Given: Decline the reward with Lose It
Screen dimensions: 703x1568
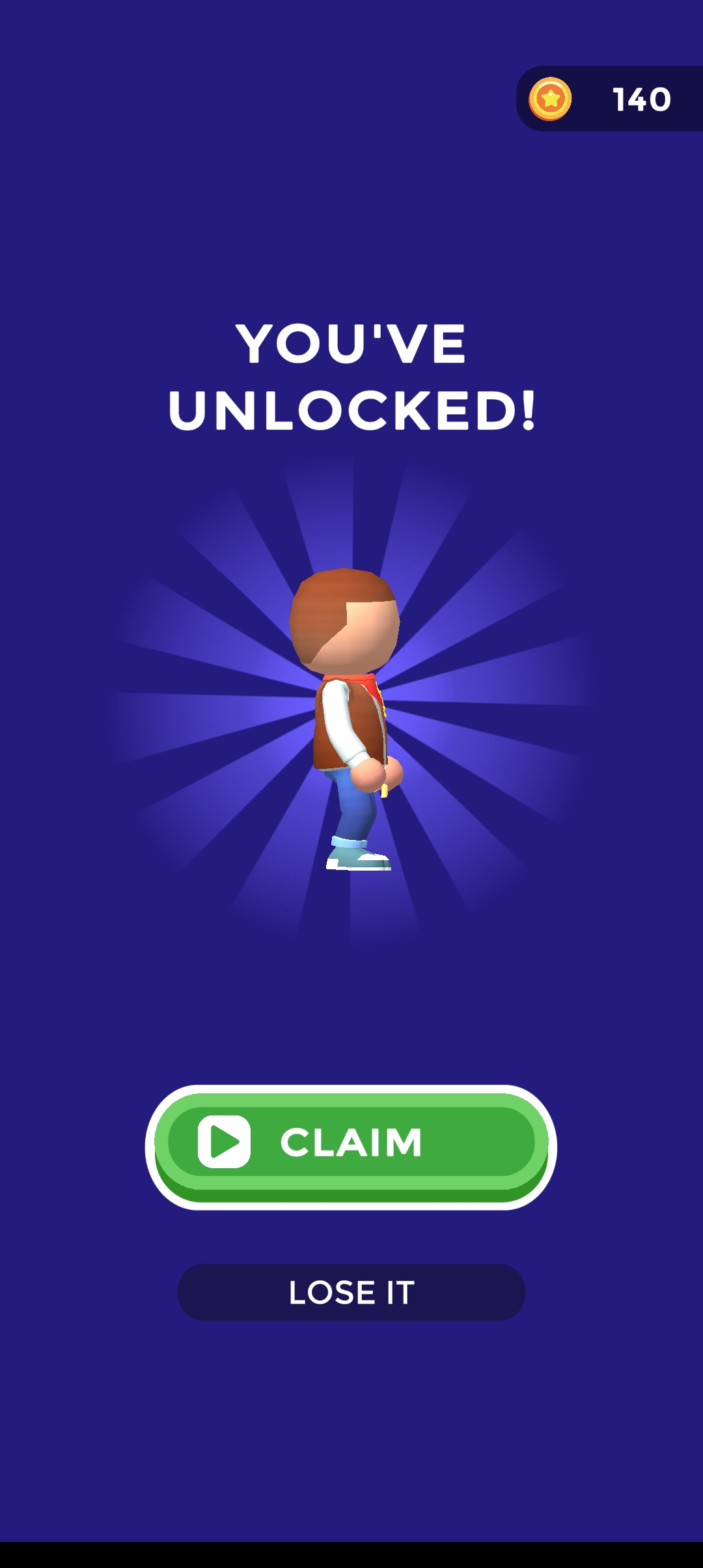Looking at the screenshot, I should (x=351, y=1292).
